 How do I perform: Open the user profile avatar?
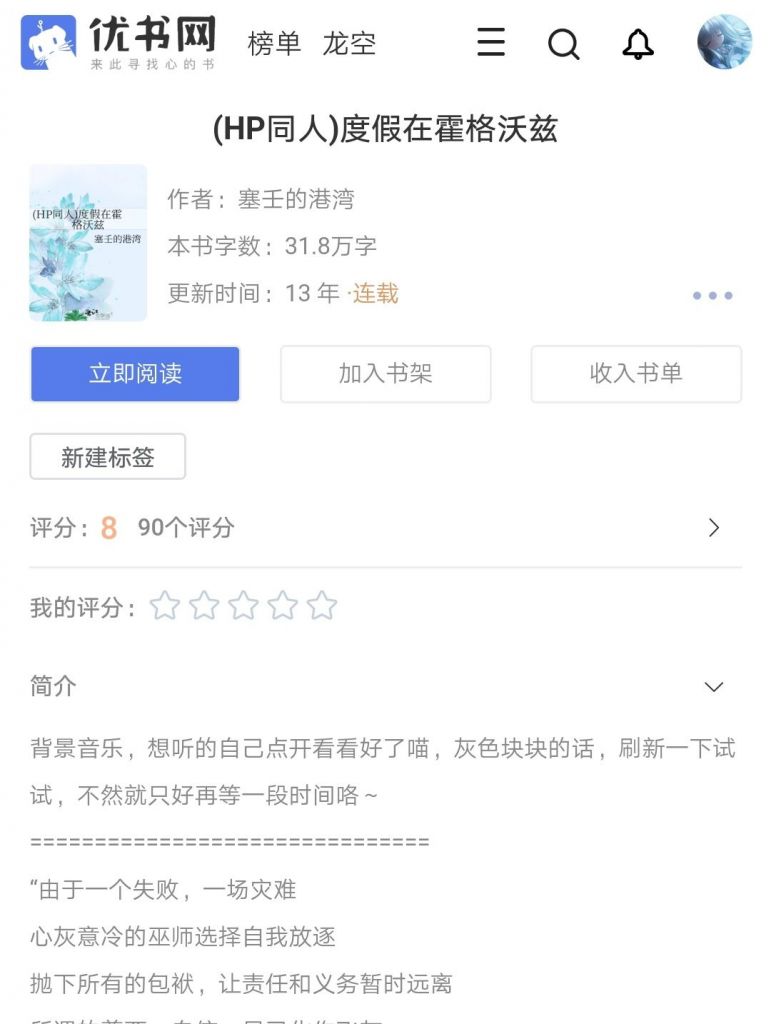[x=724, y=42]
